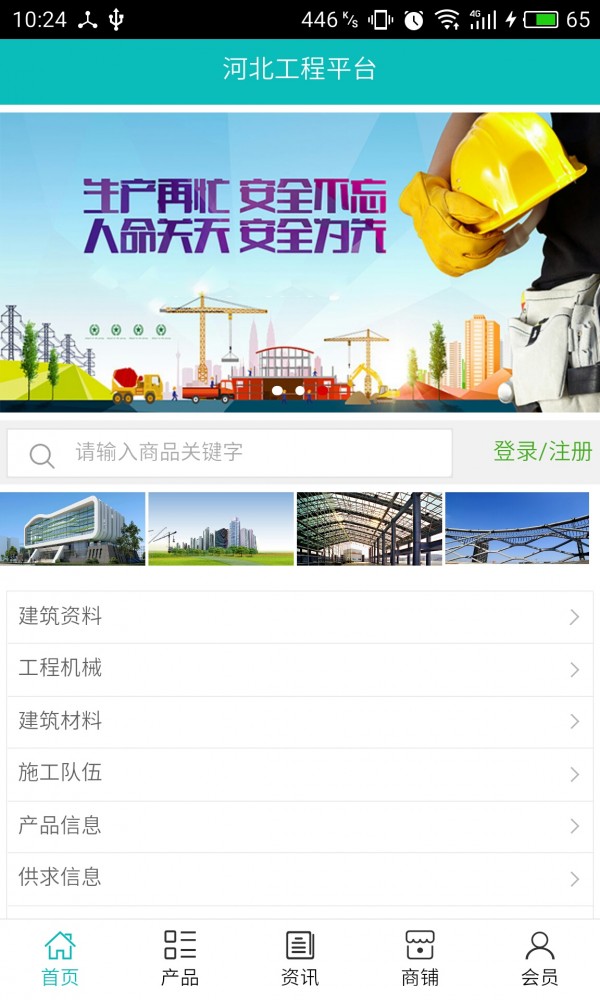Open the 商铺 tab
Image resolution: width=600 pixels, height=1000 pixels.
[x=420, y=958]
